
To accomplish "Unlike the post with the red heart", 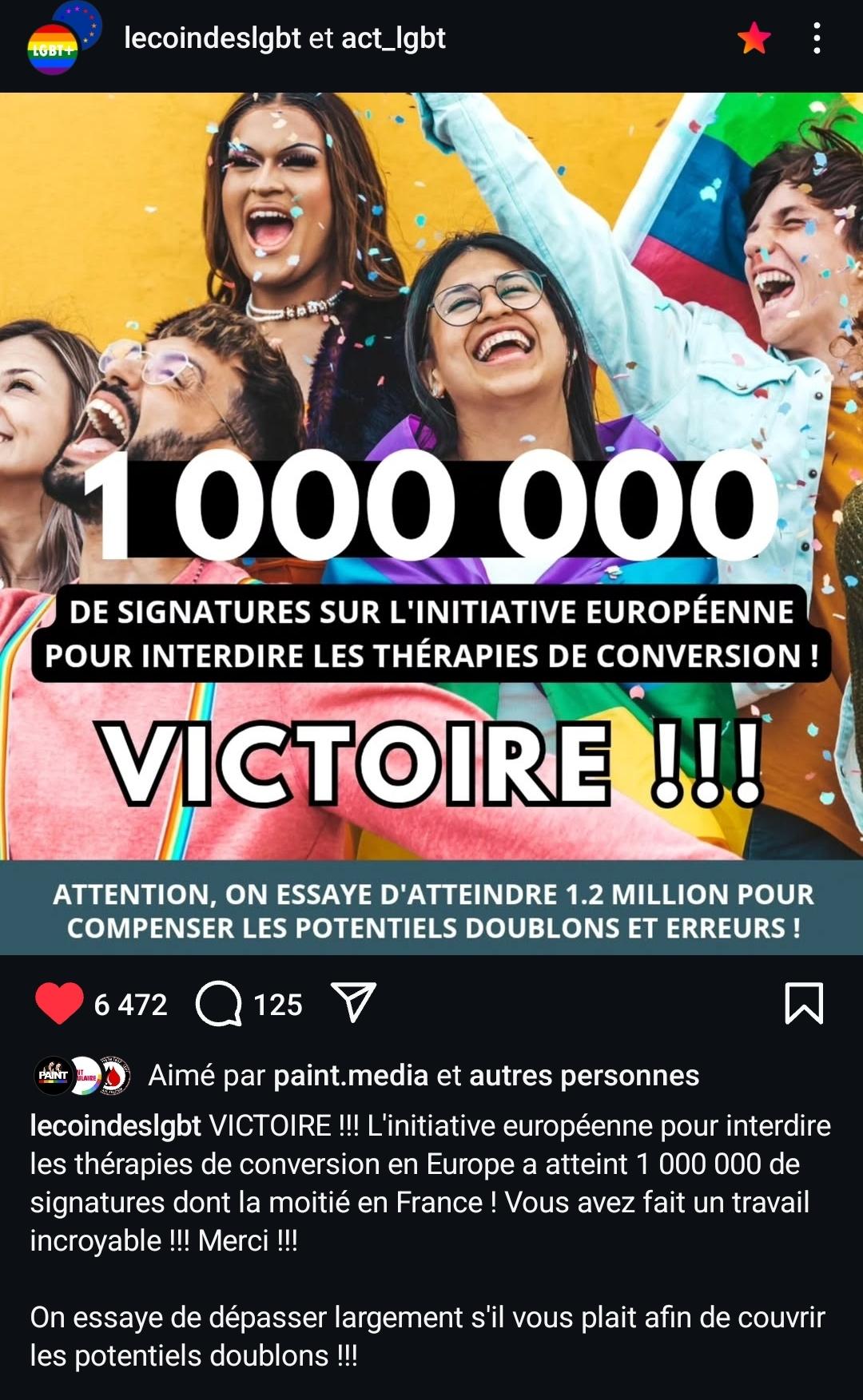I will [59, 1003].
